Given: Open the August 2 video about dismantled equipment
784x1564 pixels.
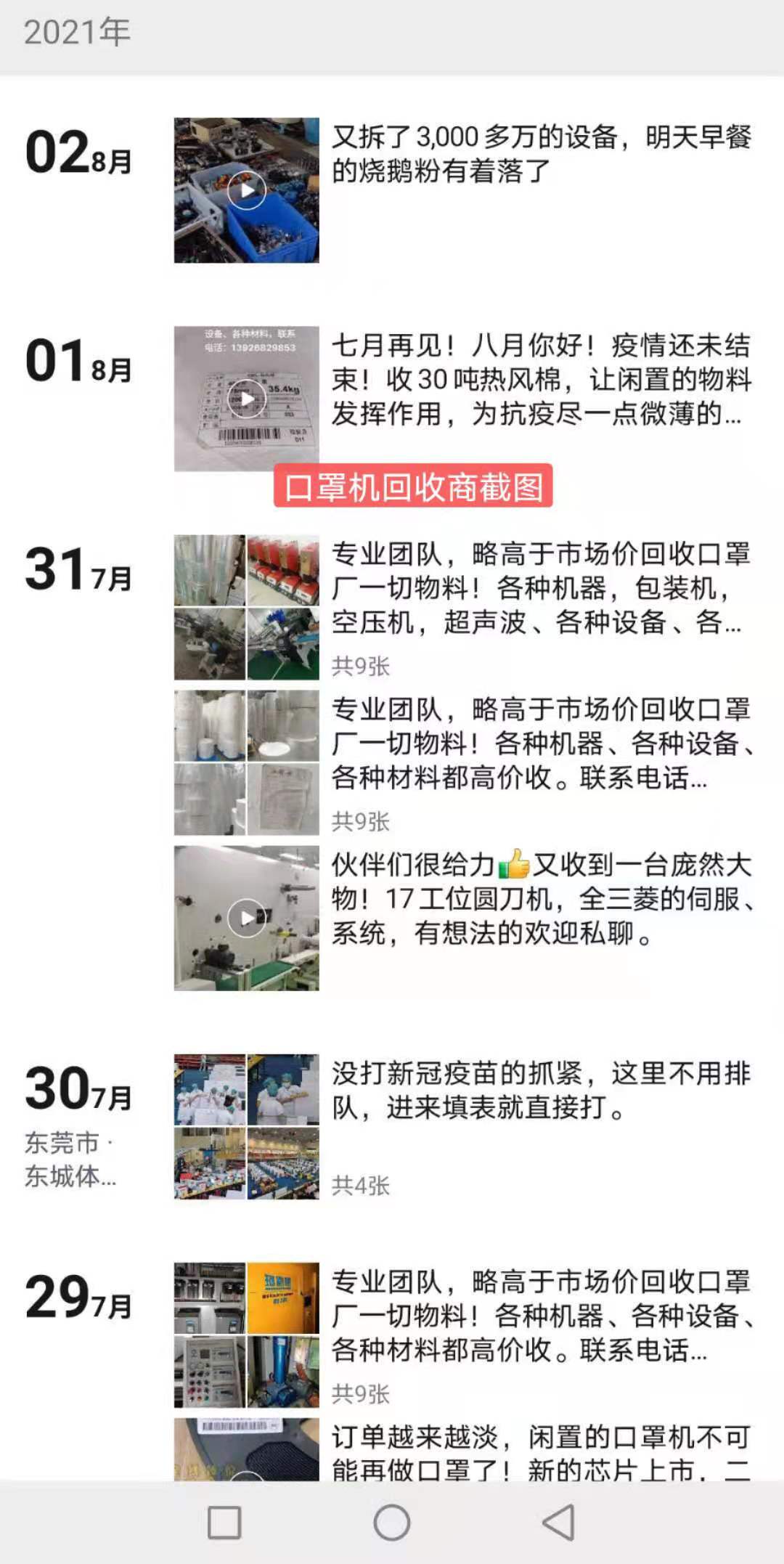Looking at the screenshot, I should tap(246, 190).
